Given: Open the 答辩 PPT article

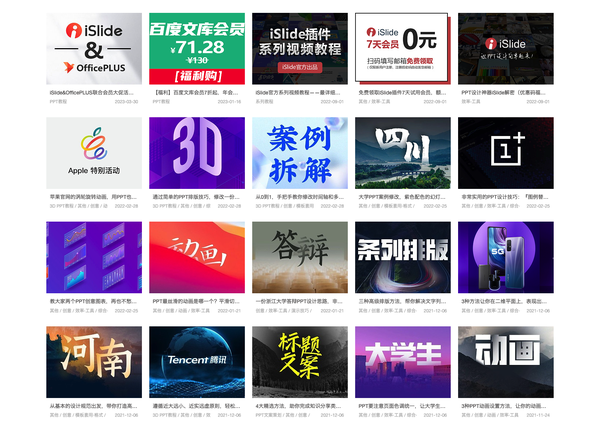Looking at the screenshot, I should point(299,257).
